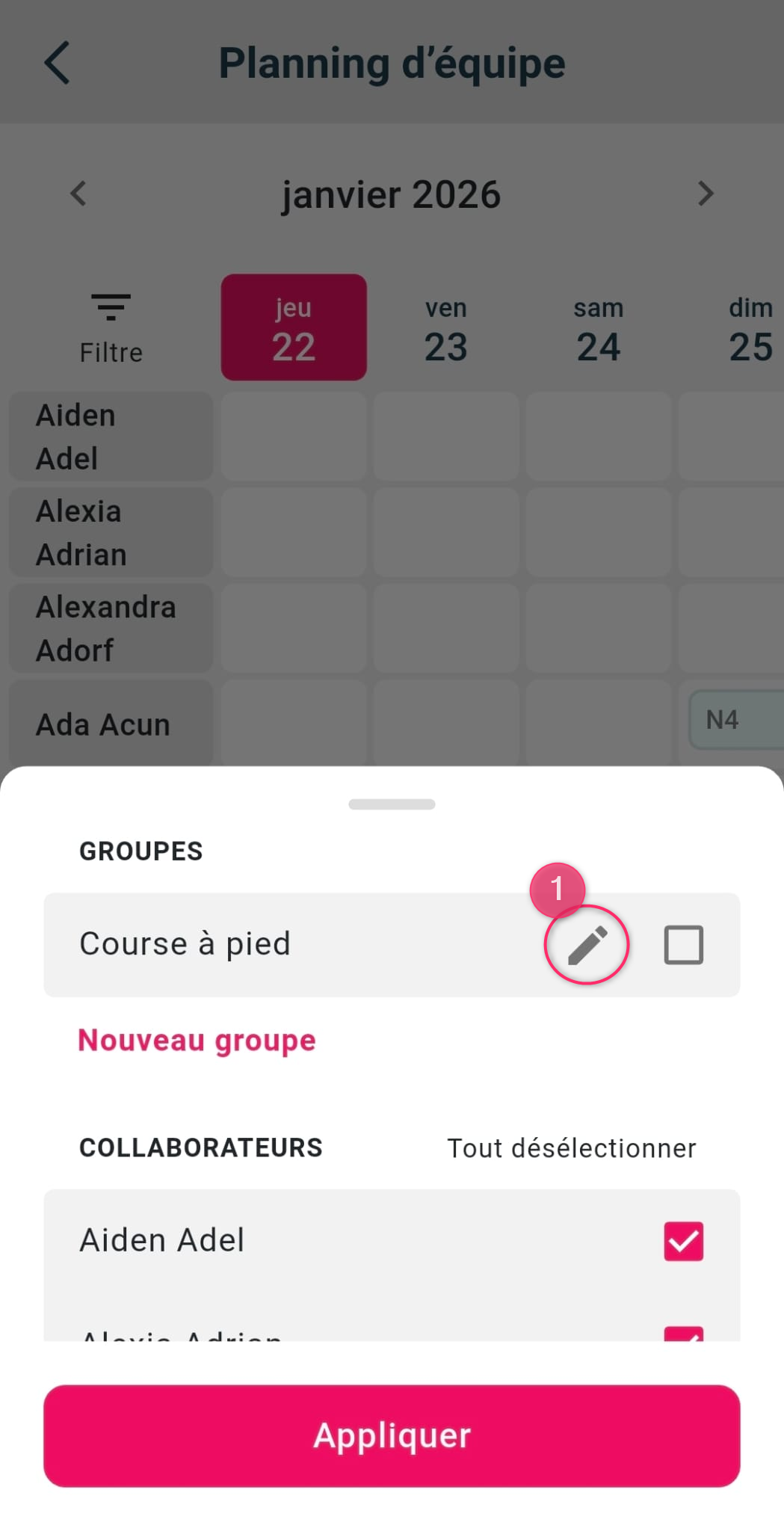
Task: Uncheck Aiden Adel in collaborateurs
Action: [683, 1241]
